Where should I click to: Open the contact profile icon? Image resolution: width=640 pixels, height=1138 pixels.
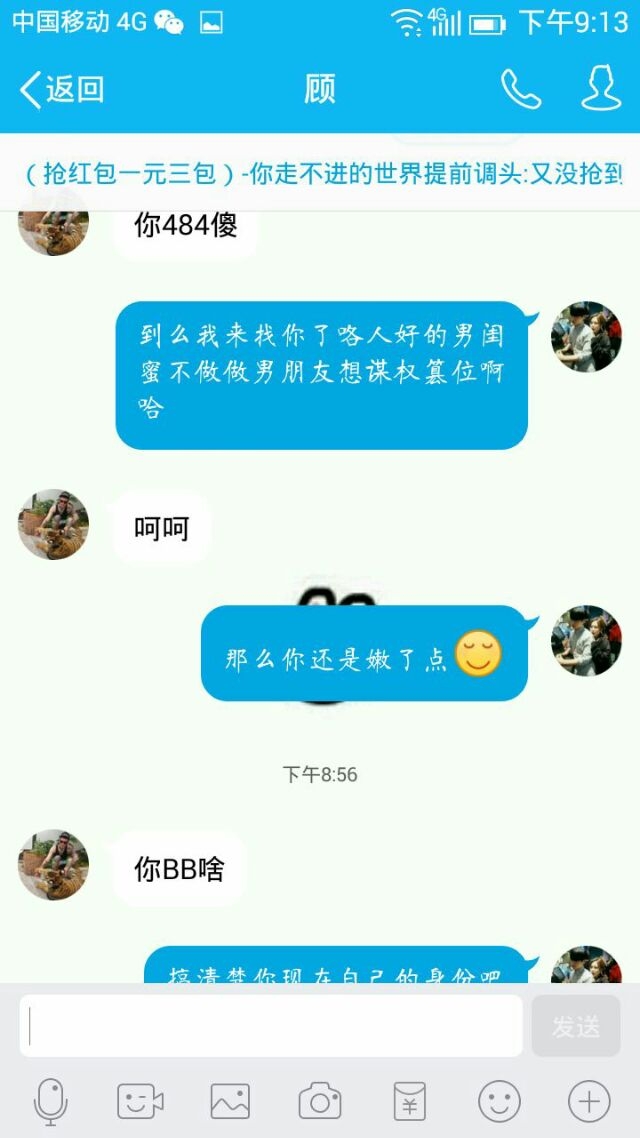pos(602,89)
